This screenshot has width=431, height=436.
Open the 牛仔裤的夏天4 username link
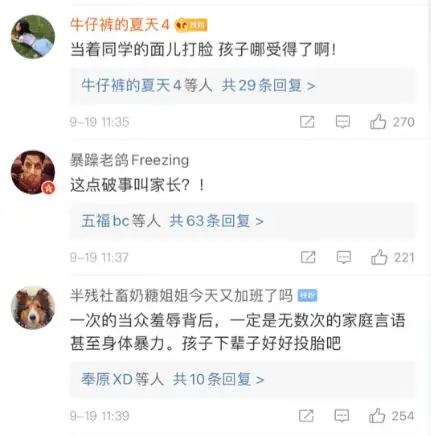coord(120,25)
